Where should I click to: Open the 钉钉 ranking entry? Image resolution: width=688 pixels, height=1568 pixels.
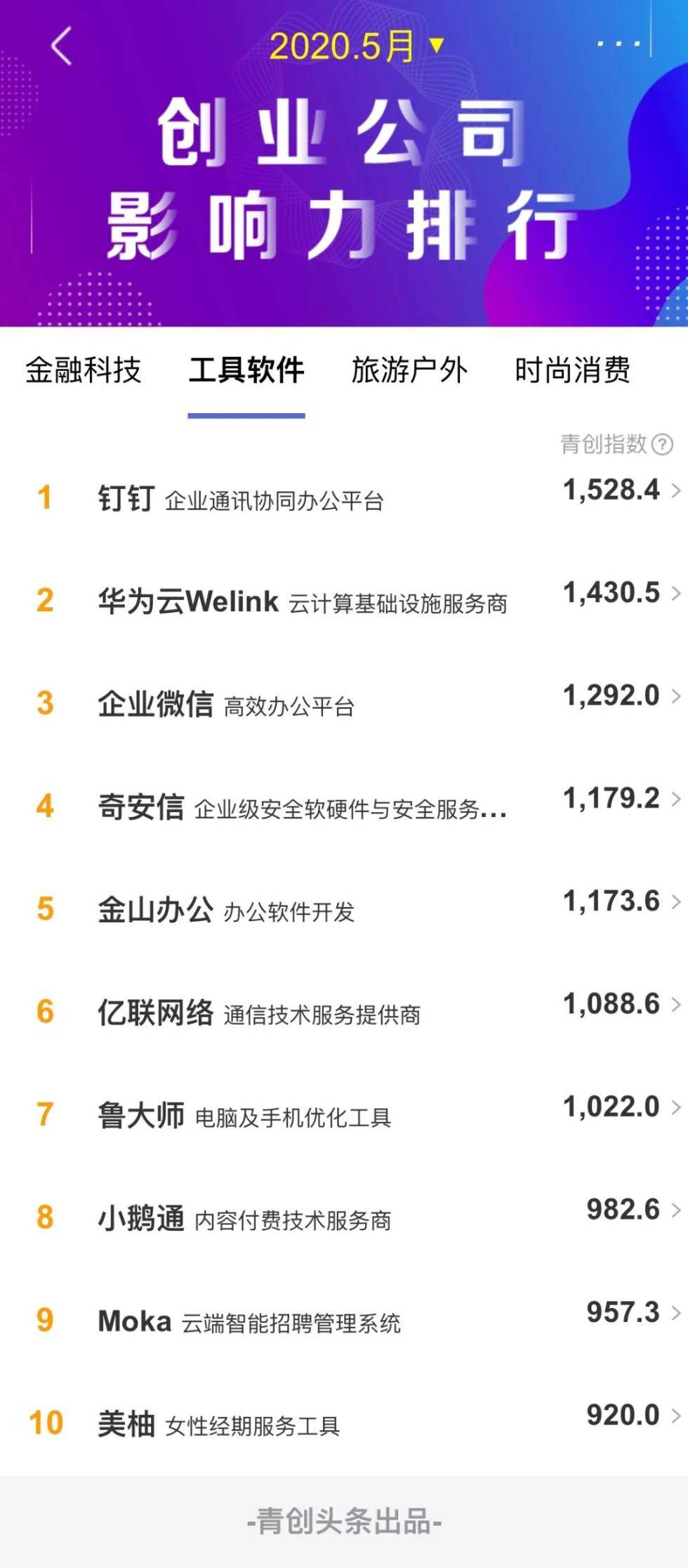[x=344, y=497]
